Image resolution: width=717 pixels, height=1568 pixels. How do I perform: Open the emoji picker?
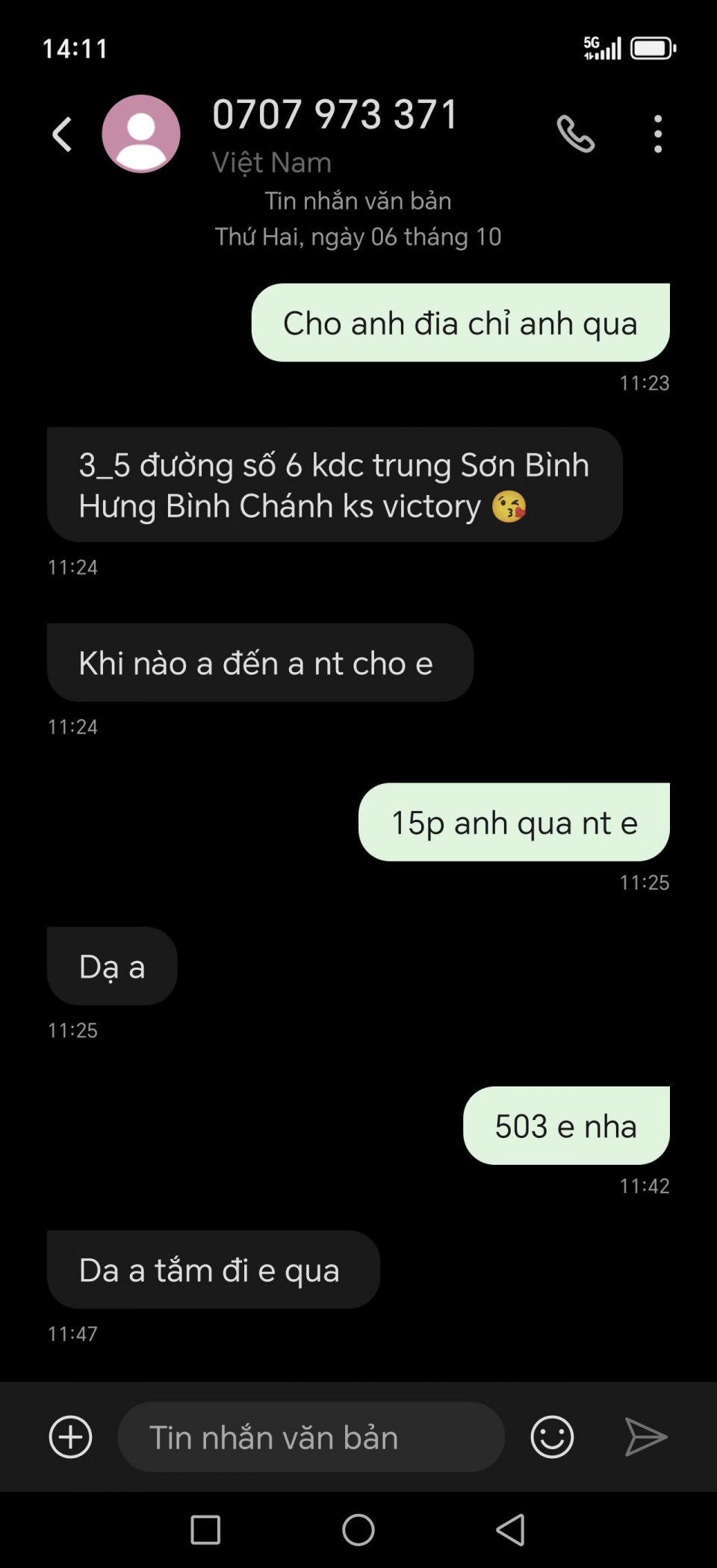(x=552, y=1437)
